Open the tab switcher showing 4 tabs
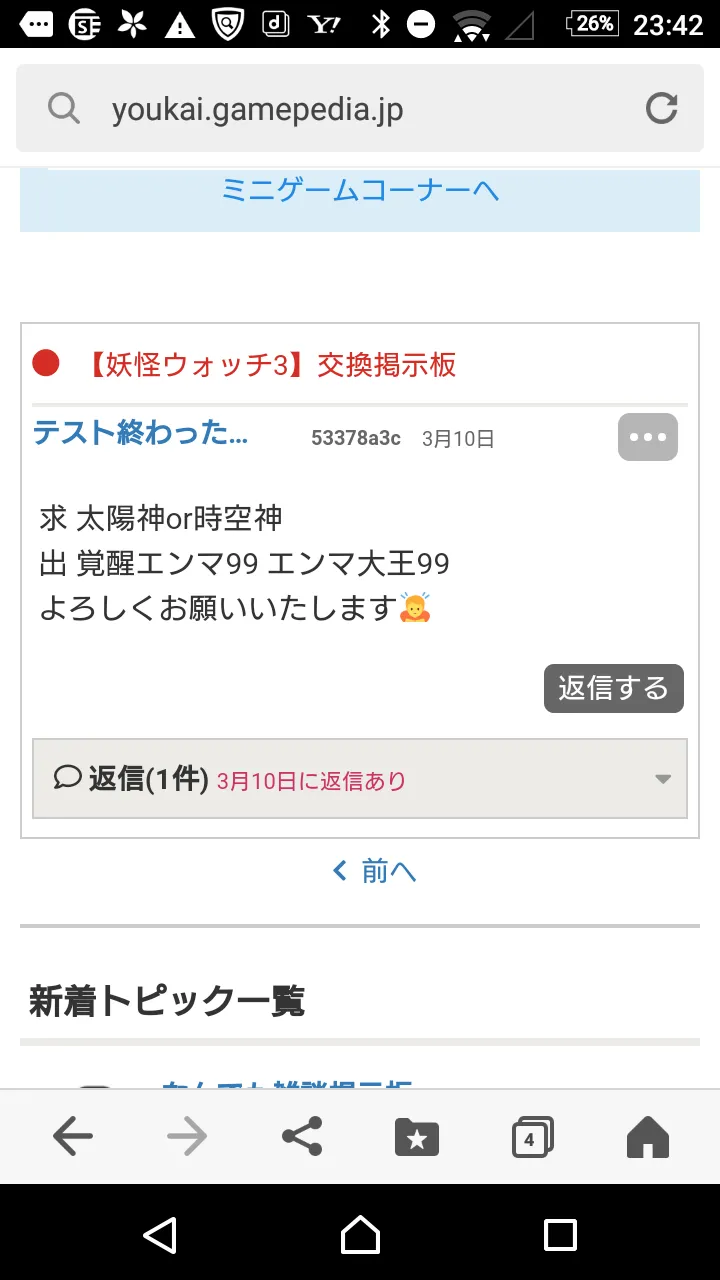 [x=532, y=1137]
